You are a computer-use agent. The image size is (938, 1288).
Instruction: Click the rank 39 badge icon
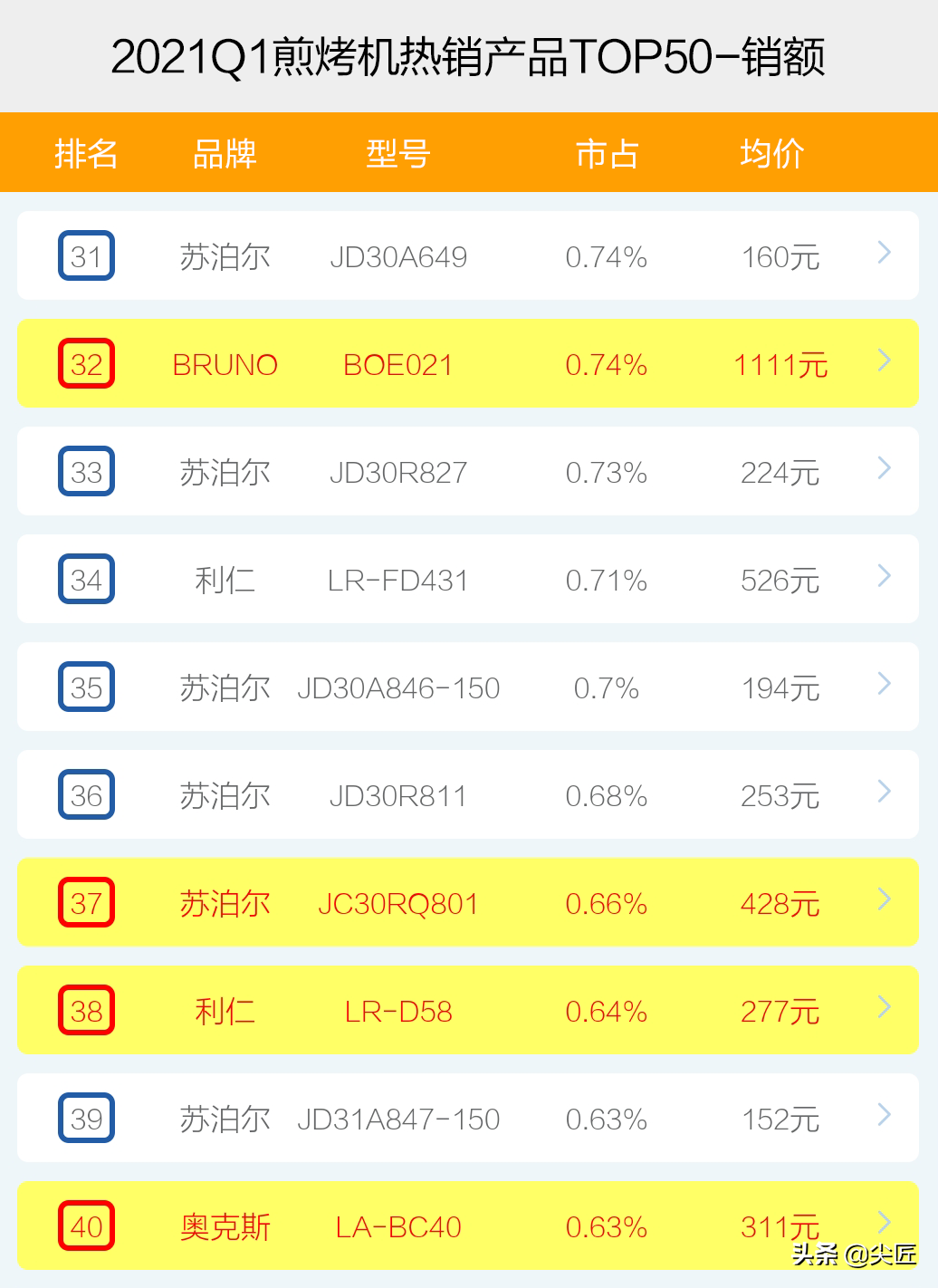pos(86,1118)
